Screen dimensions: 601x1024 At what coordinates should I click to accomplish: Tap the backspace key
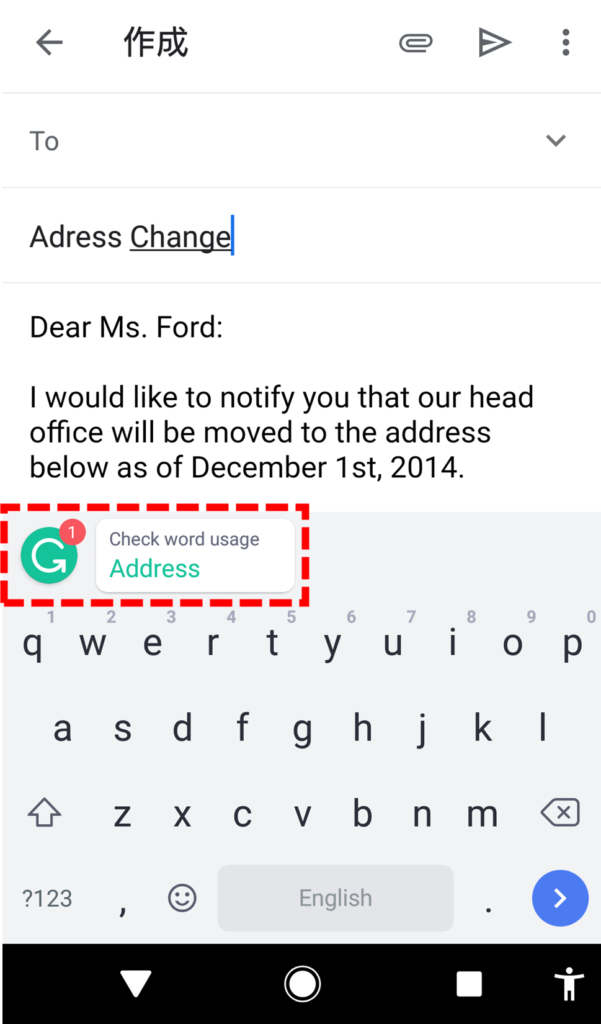pos(559,814)
